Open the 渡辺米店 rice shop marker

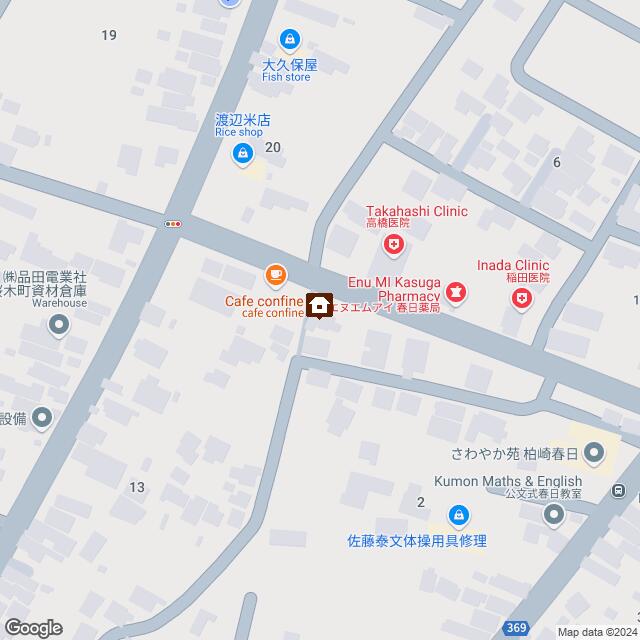coord(243,154)
